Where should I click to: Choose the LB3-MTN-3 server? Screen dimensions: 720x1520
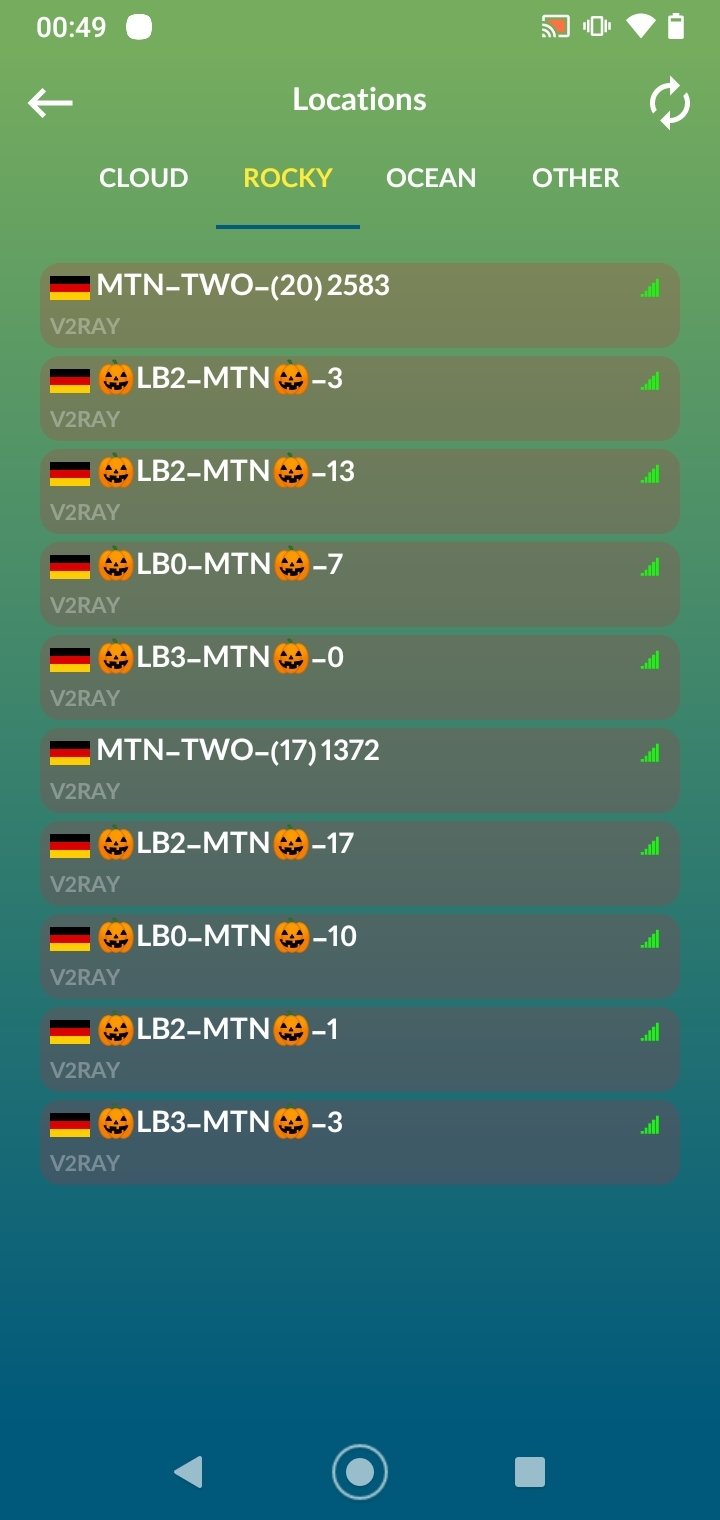(360, 1142)
